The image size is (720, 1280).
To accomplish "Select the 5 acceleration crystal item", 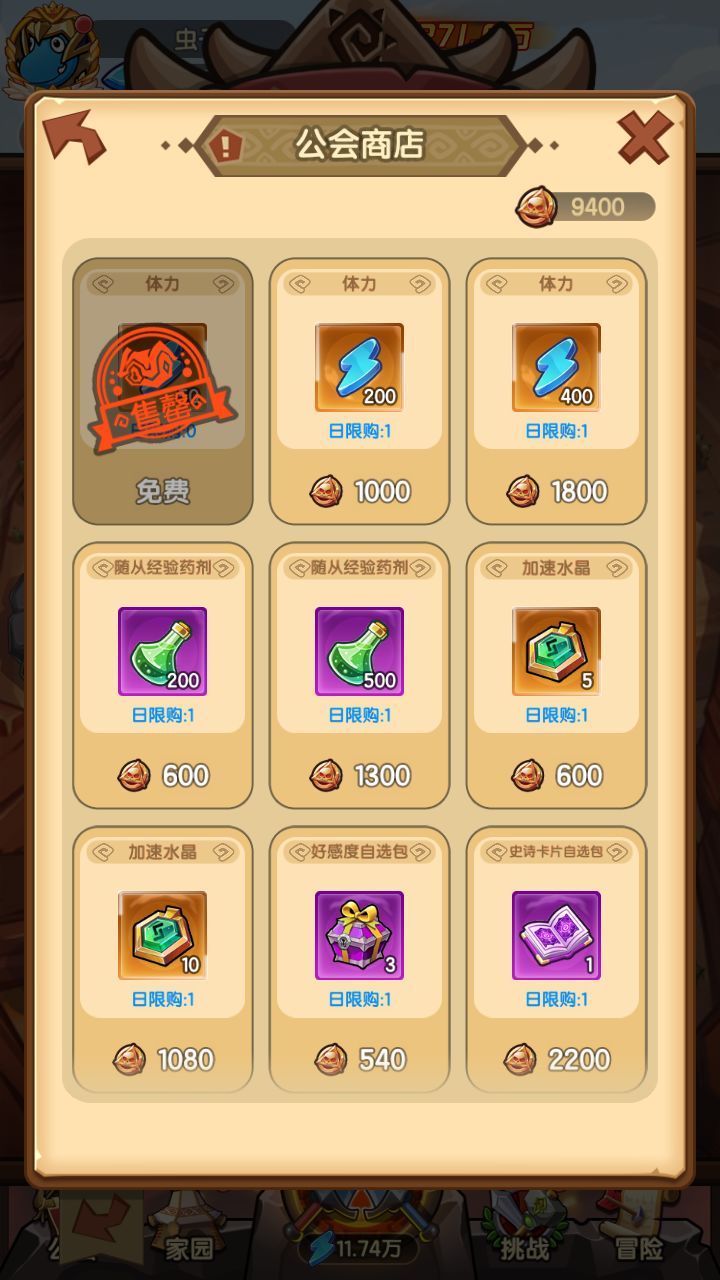I will (x=556, y=652).
